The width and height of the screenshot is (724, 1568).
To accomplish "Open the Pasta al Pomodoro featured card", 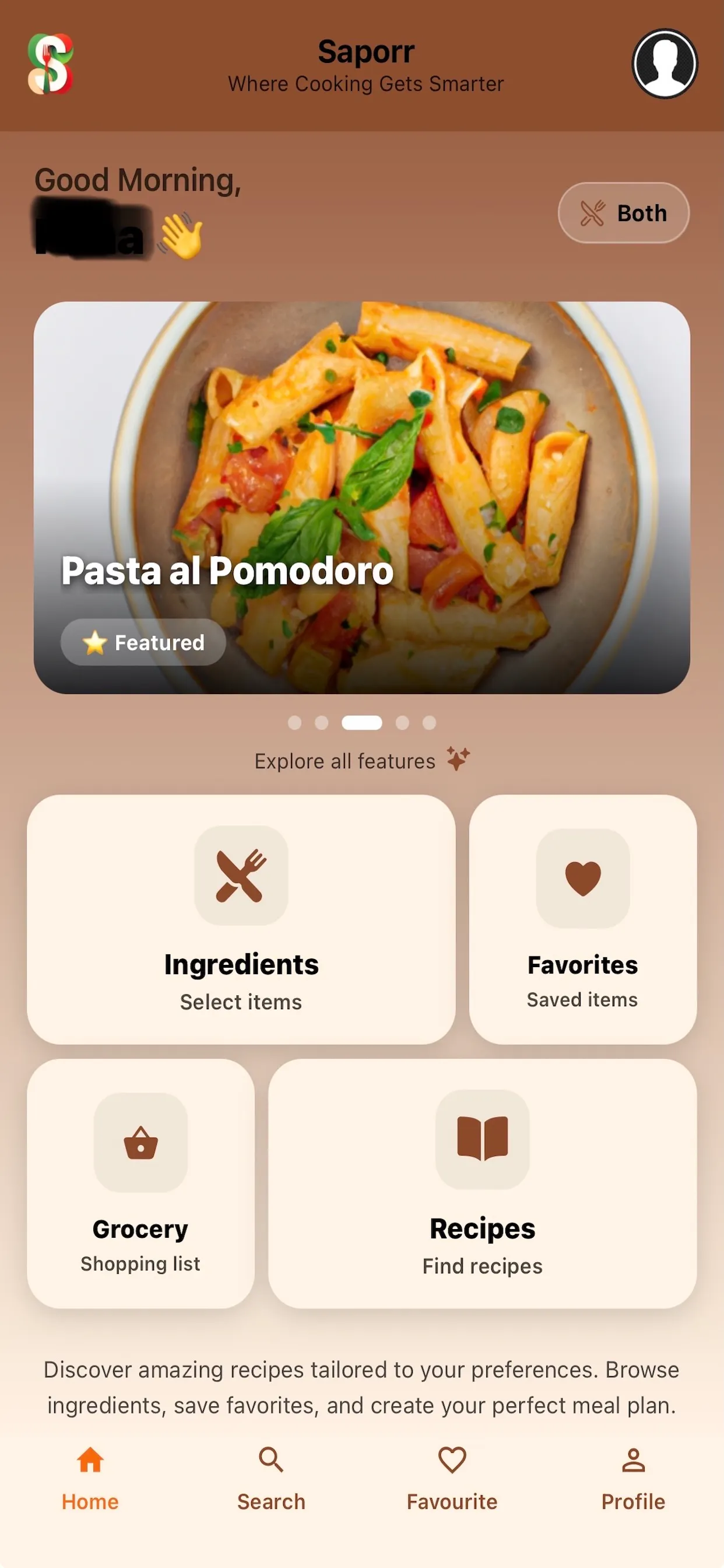I will coord(362,498).
